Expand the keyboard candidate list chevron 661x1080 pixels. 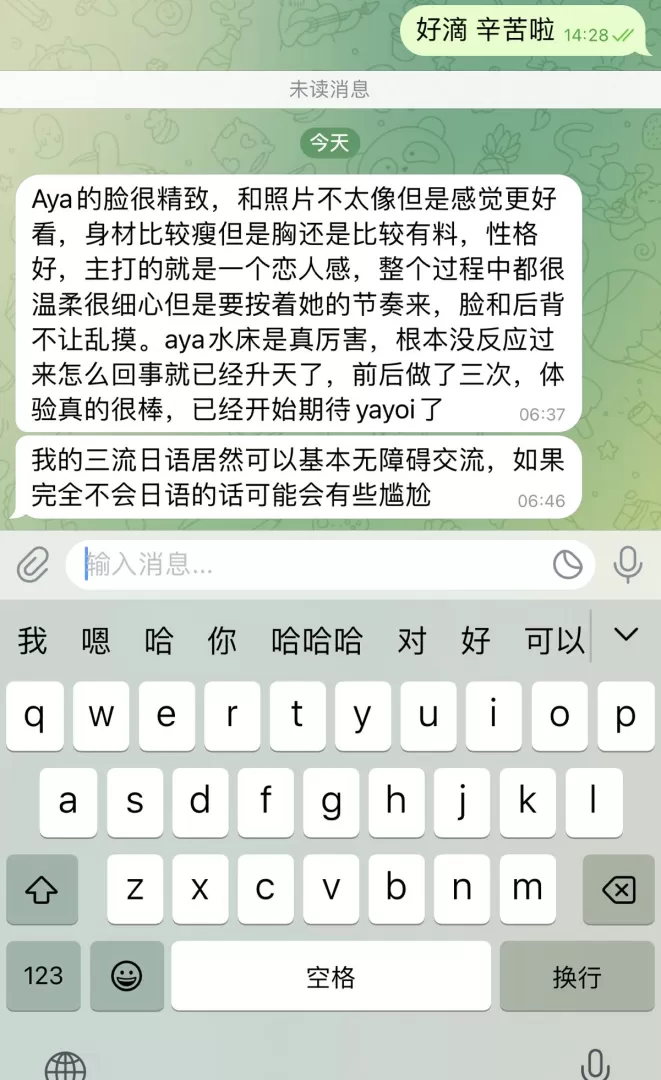pyautogui.click(x=626, y=635)
